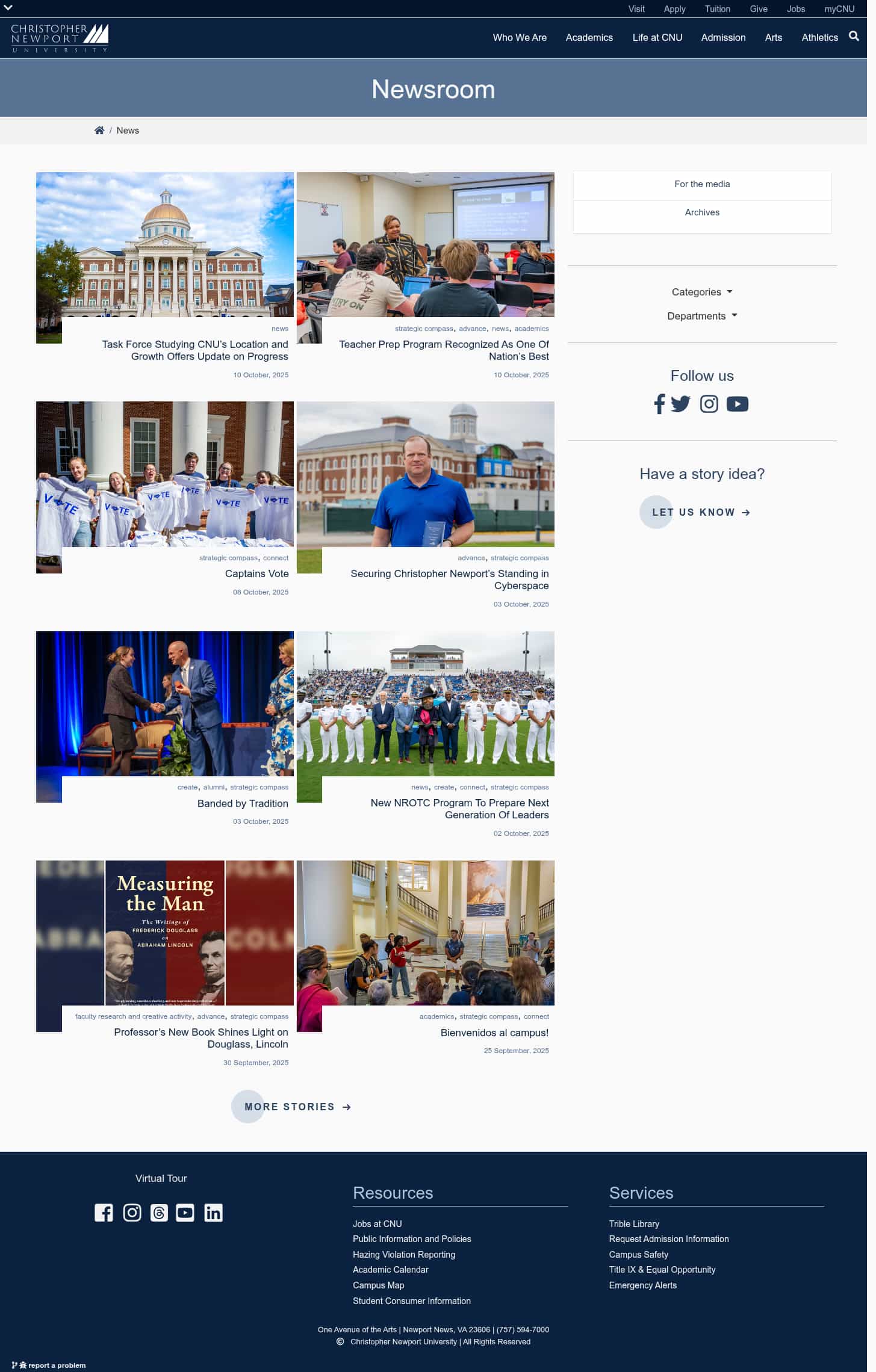The image size is (876, 1372).
Task: Tap the Apply link in top bar
Action: pyautogui.click(x=674, y=9)
